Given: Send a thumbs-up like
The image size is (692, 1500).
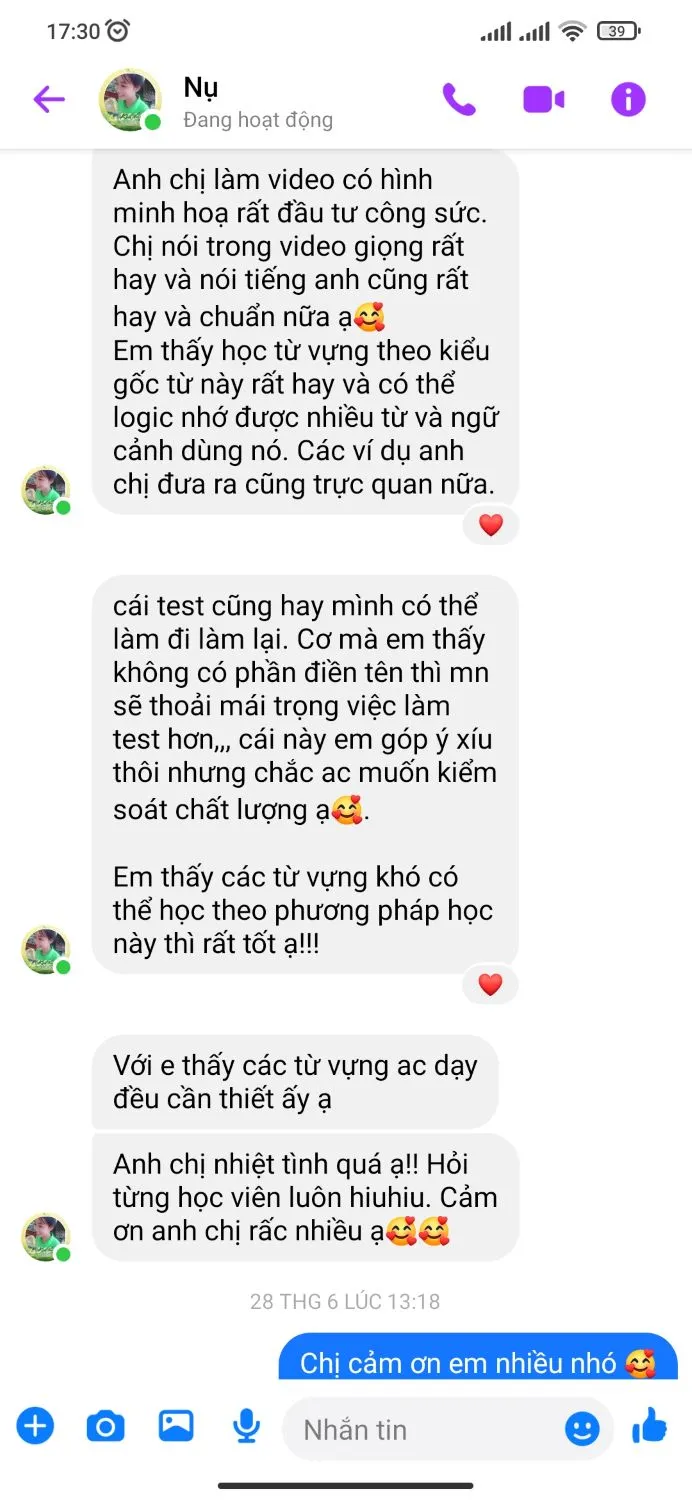Looking at the screenshot, I should click(x=650, y=1425).
